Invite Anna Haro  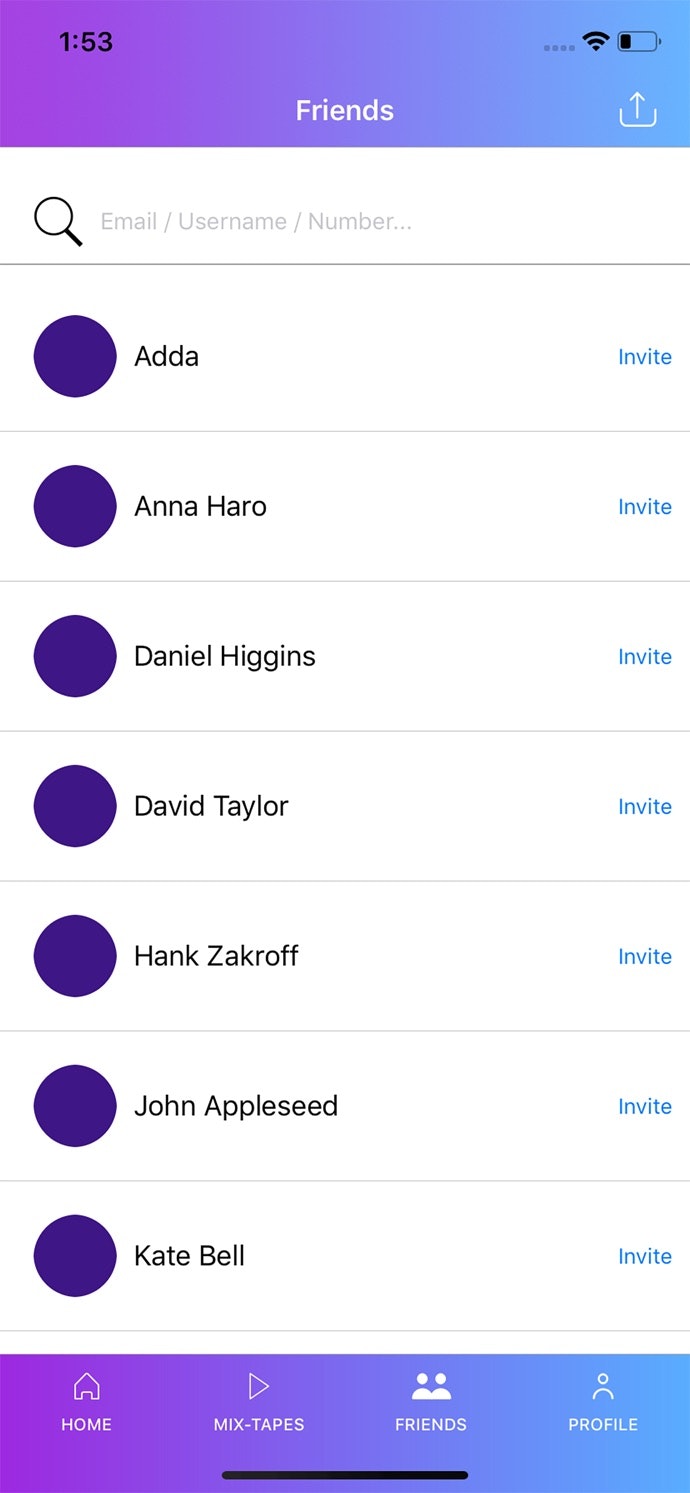(x=644, y=507)
